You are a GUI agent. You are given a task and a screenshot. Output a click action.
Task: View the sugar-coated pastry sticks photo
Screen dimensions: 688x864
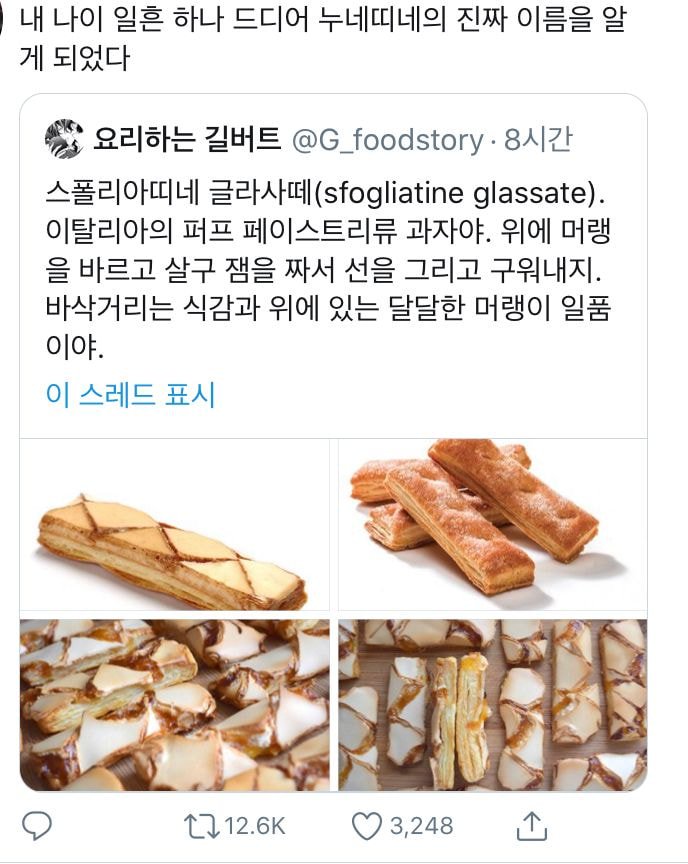492,525
